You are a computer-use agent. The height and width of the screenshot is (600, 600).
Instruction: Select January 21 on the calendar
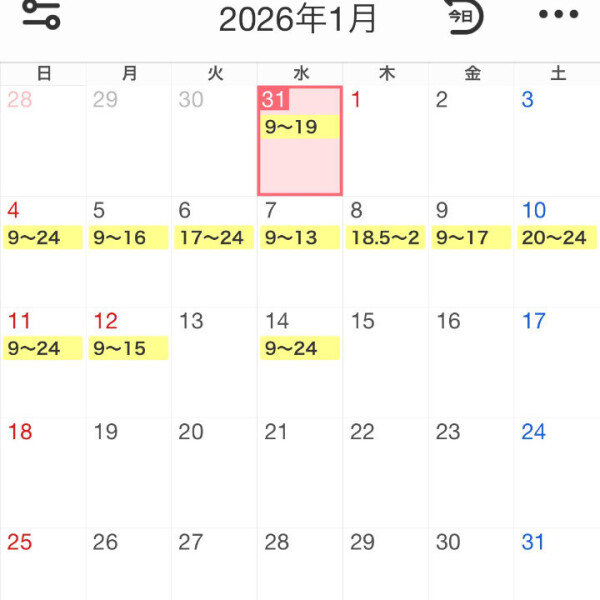point(300,460)
